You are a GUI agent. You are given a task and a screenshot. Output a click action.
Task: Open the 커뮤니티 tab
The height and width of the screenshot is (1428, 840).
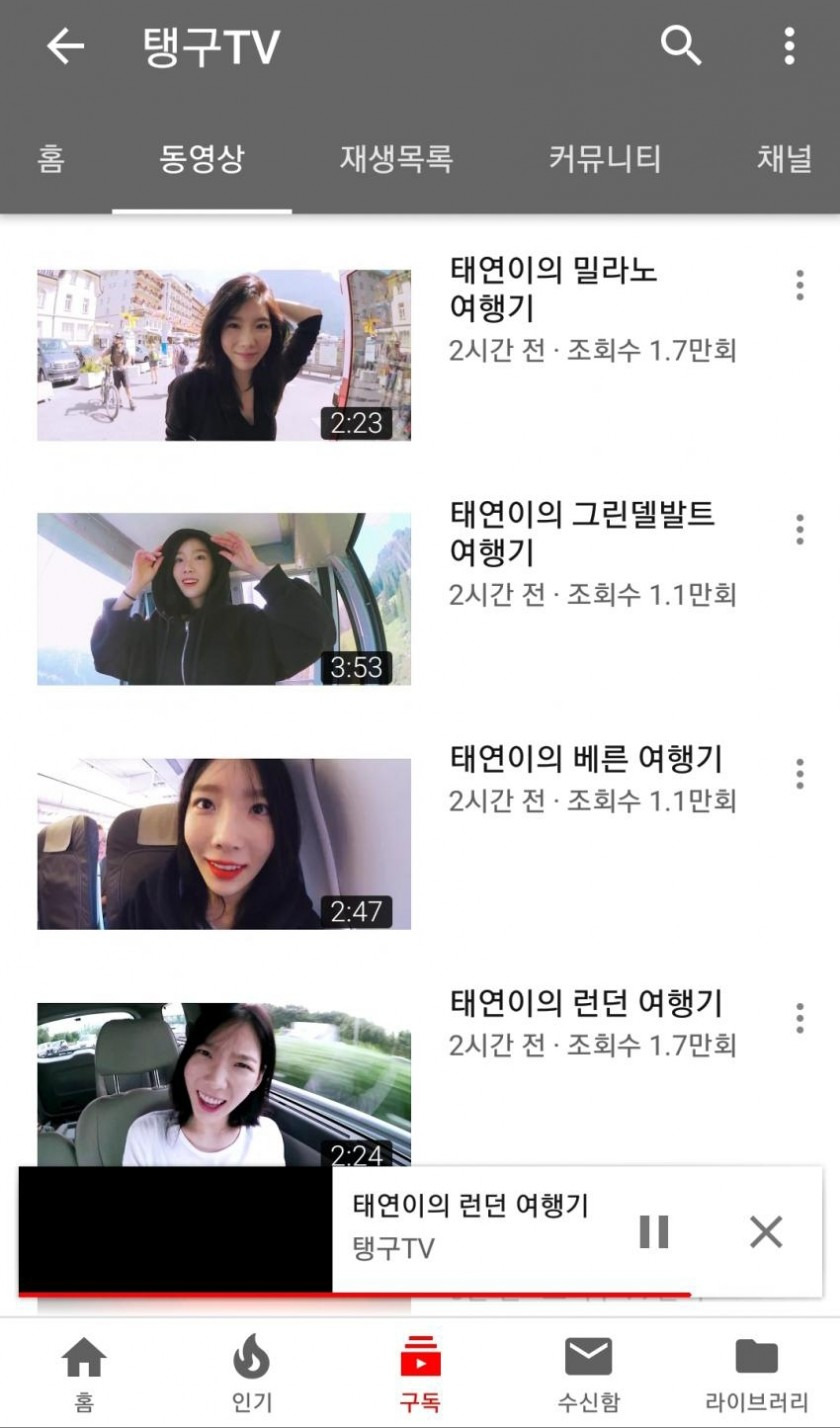pyautogui.click(x=604, y=158)
